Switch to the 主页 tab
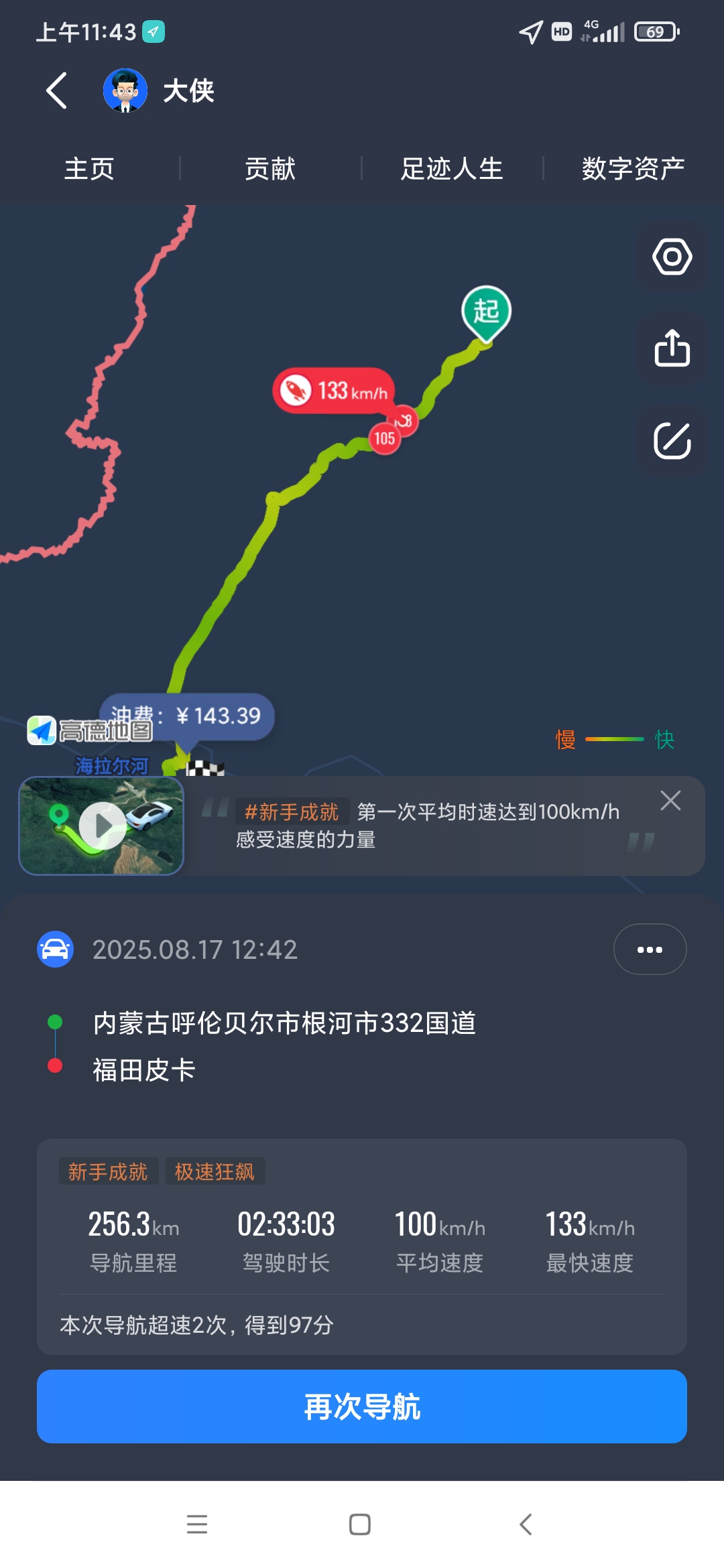The width and height of the screenshot is (724, 1568). click(89, 169)
